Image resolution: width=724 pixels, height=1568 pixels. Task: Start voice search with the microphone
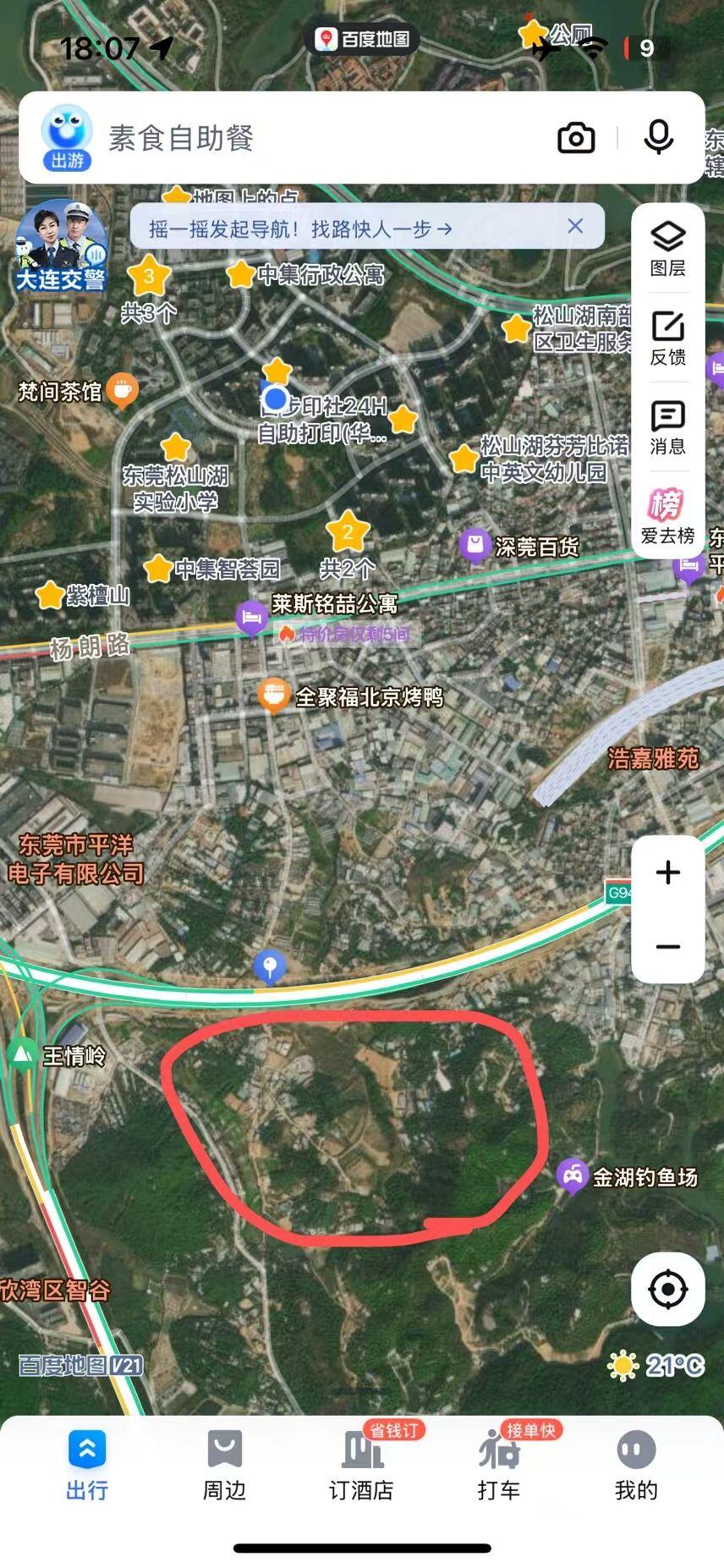658,137
